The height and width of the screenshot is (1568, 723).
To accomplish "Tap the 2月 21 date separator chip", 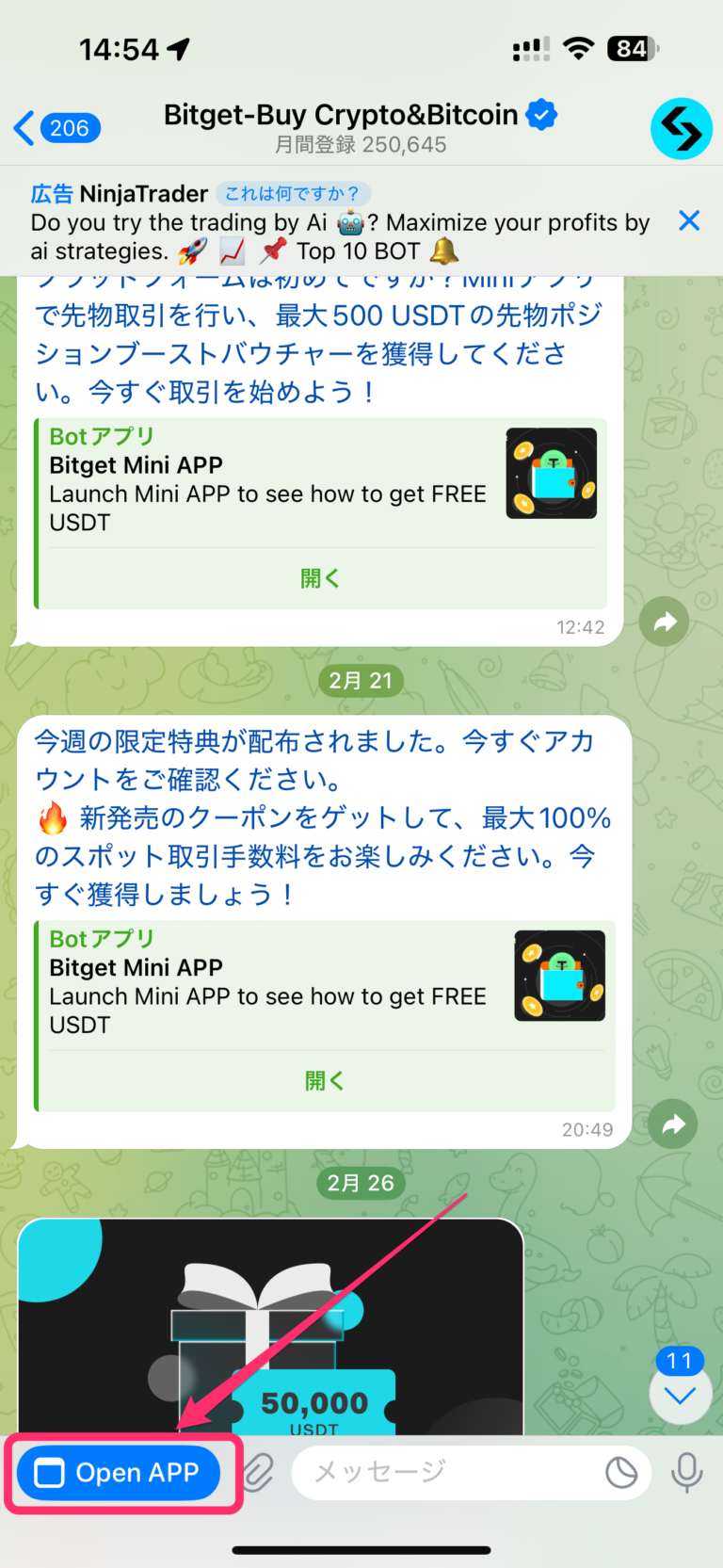I will tap(361, 680).
